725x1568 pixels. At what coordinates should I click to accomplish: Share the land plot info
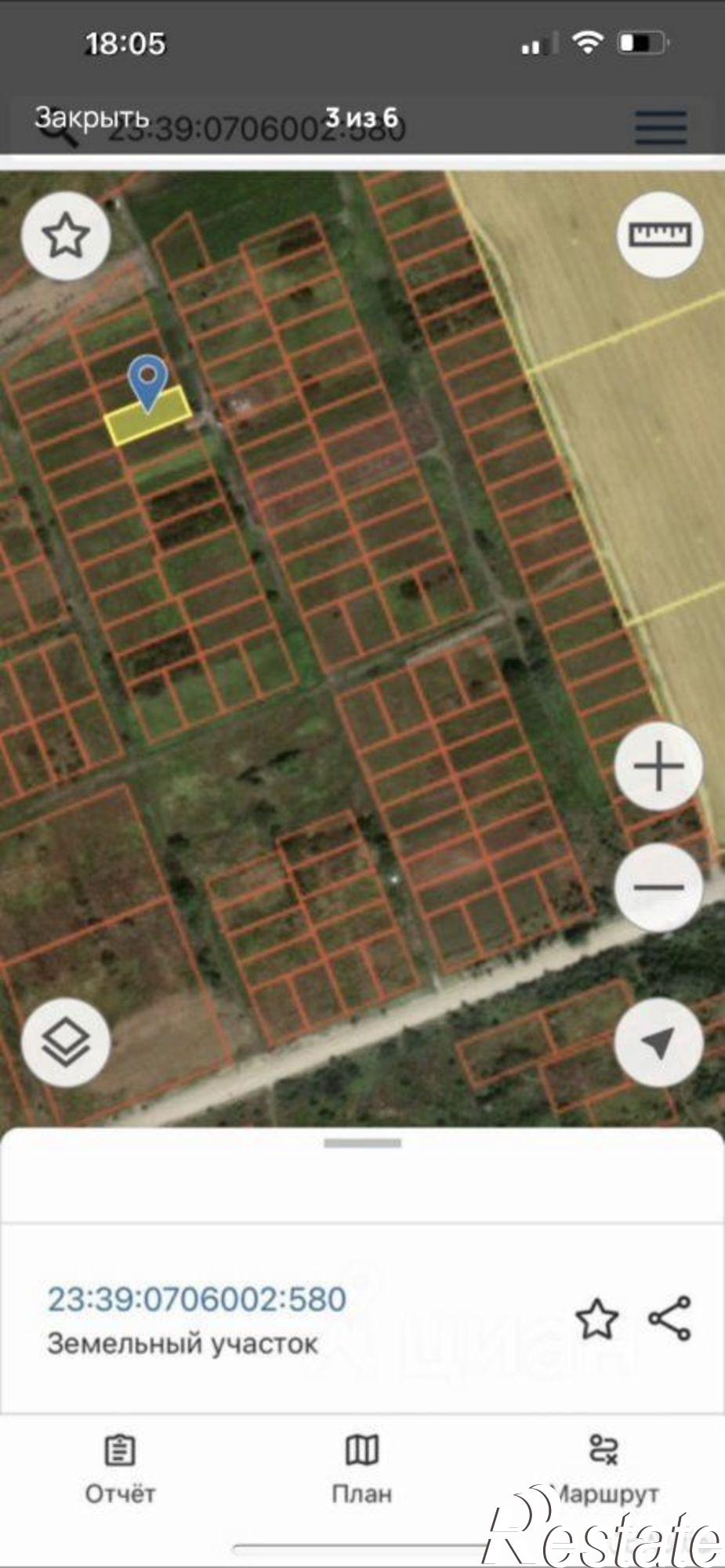coord(670,1317)
